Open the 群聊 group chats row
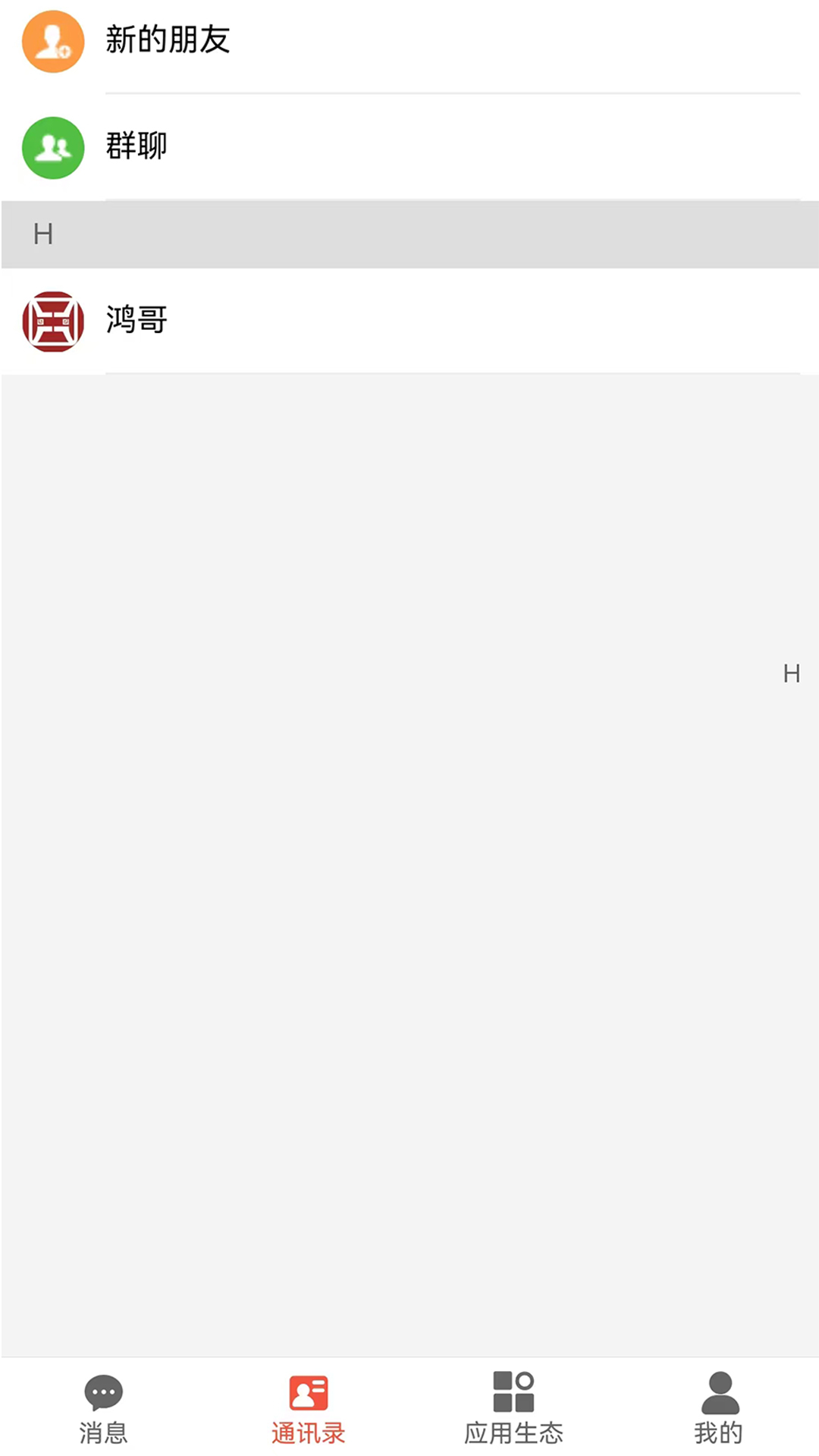Screen dimensions: 819x1456 coord(409,147)
